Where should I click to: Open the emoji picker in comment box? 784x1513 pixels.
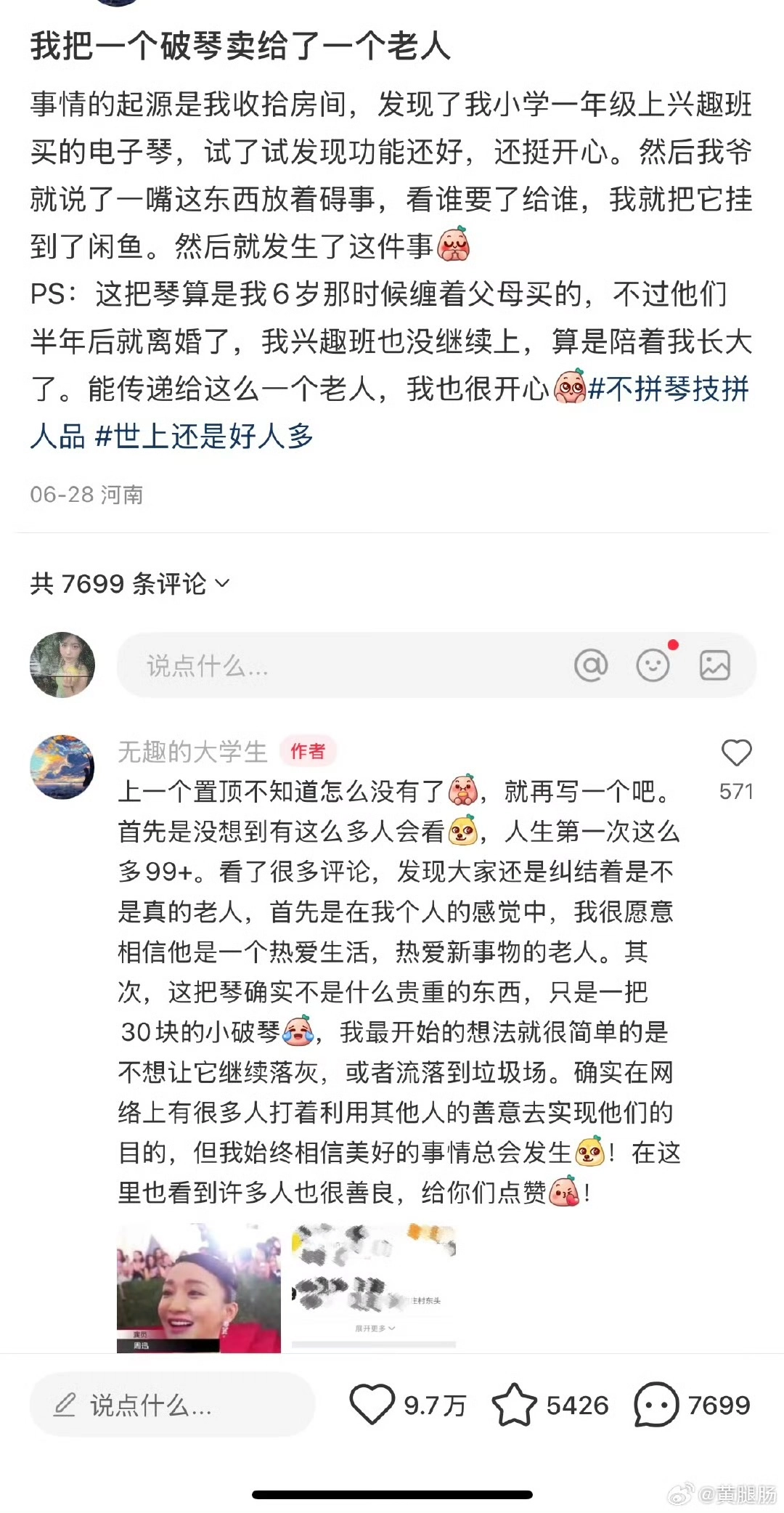653,665
